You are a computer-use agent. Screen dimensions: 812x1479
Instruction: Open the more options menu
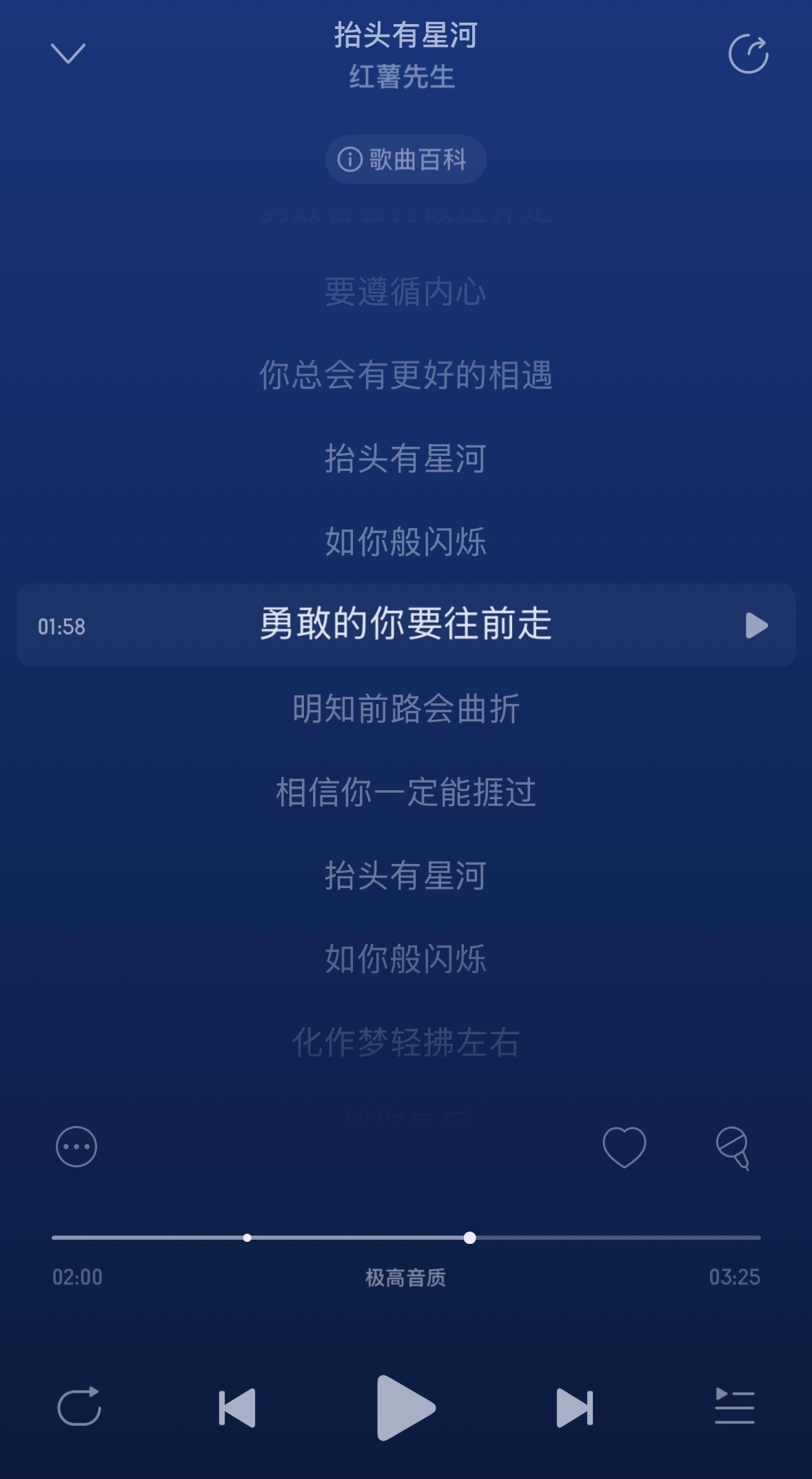click(77, 1147)
